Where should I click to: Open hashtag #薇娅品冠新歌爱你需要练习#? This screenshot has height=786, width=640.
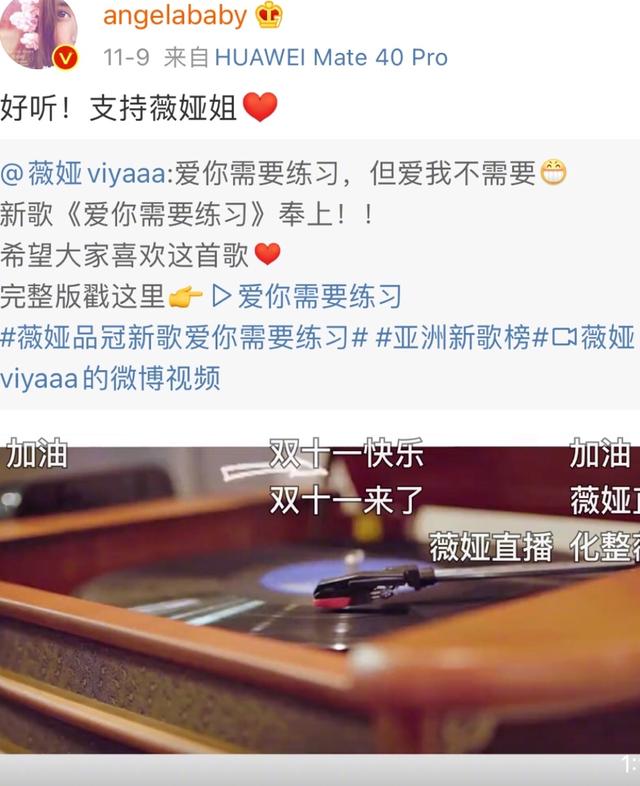(x=184, y=337)
